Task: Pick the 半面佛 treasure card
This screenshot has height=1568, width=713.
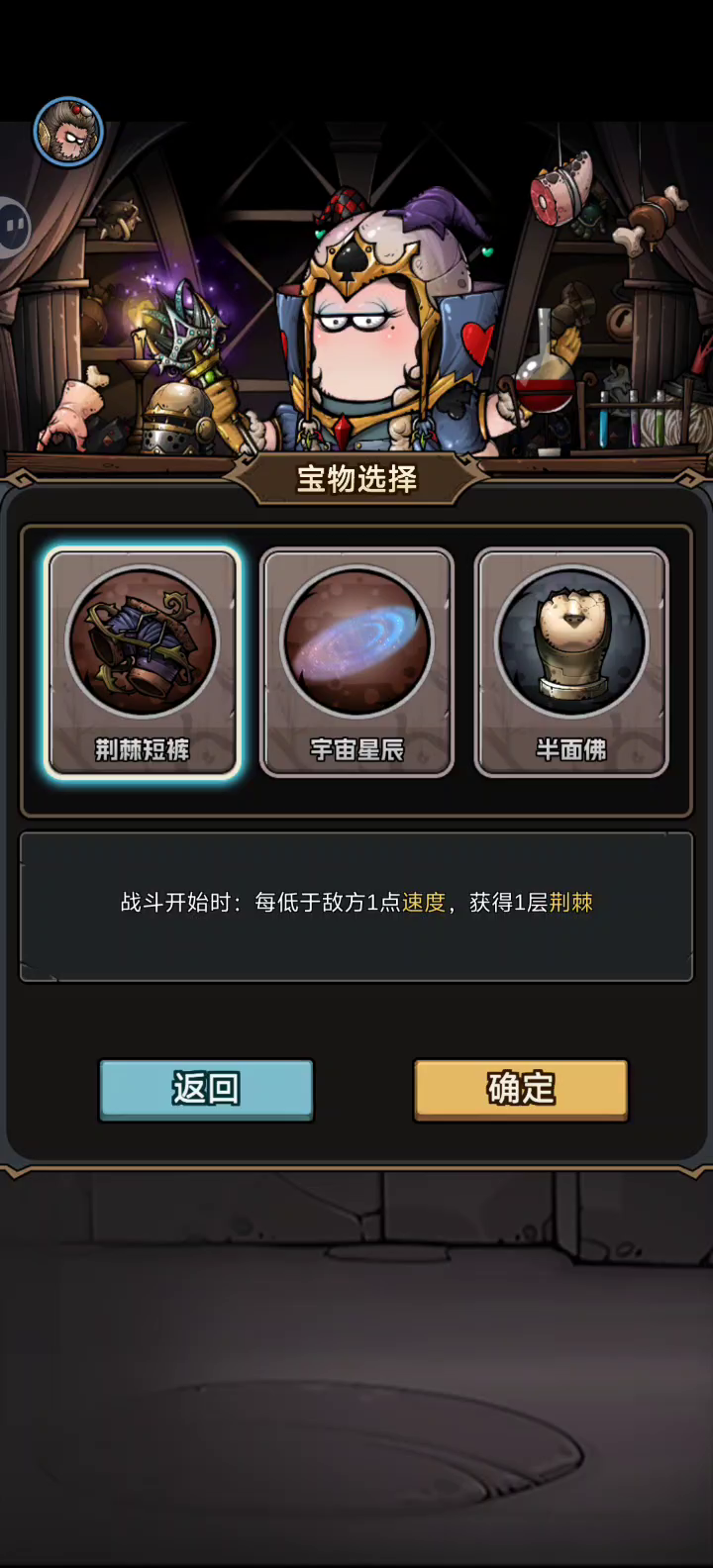Action: 571,661
